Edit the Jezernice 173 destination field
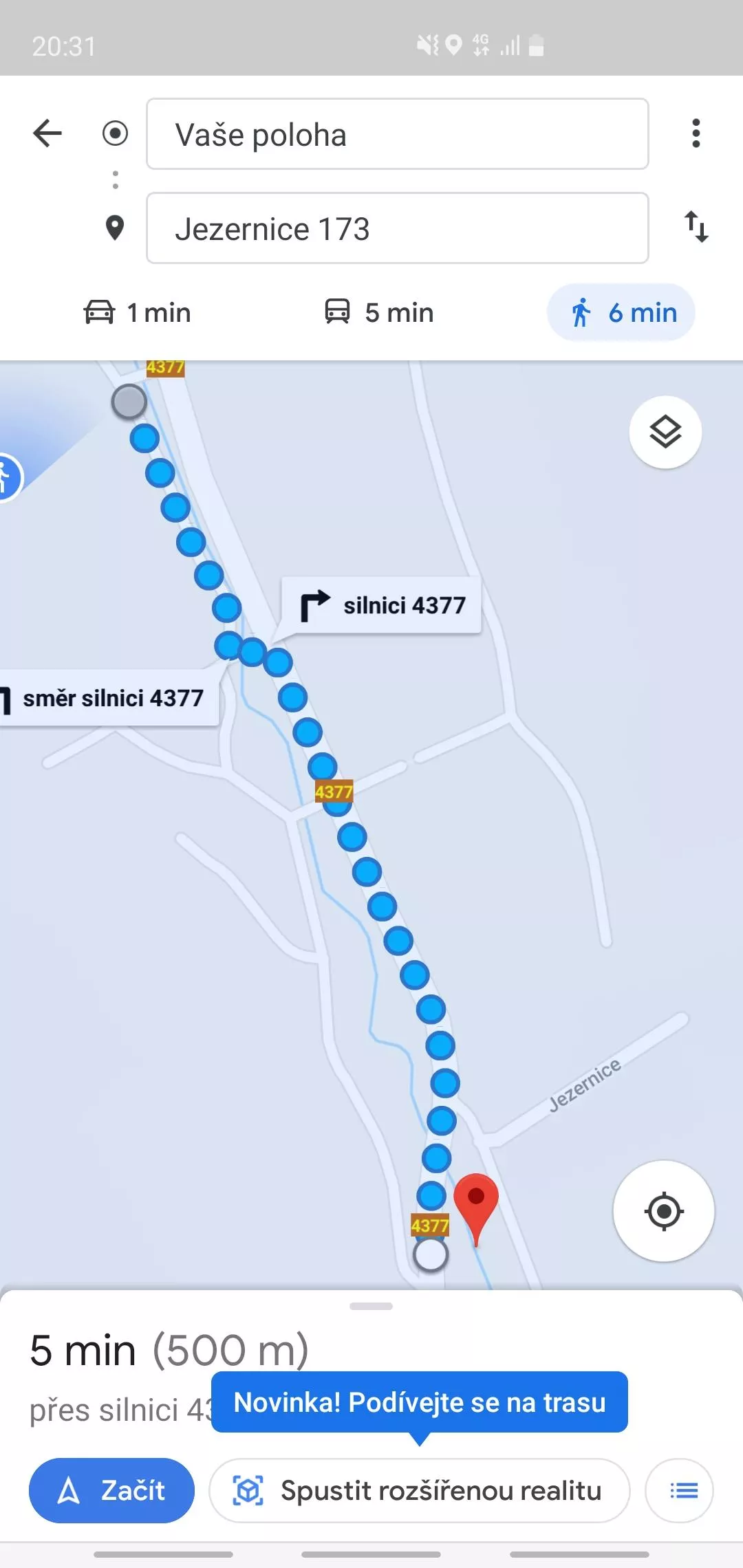 (397, 228)
